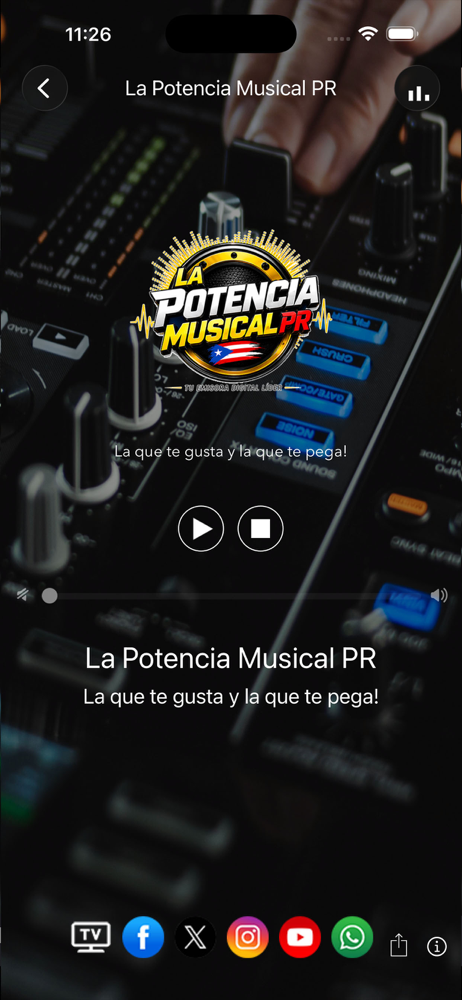Viewport: 462px width, 1000px height.
Task: Open the TV icon
Action: pyautogui.click(x=91, y=937)
